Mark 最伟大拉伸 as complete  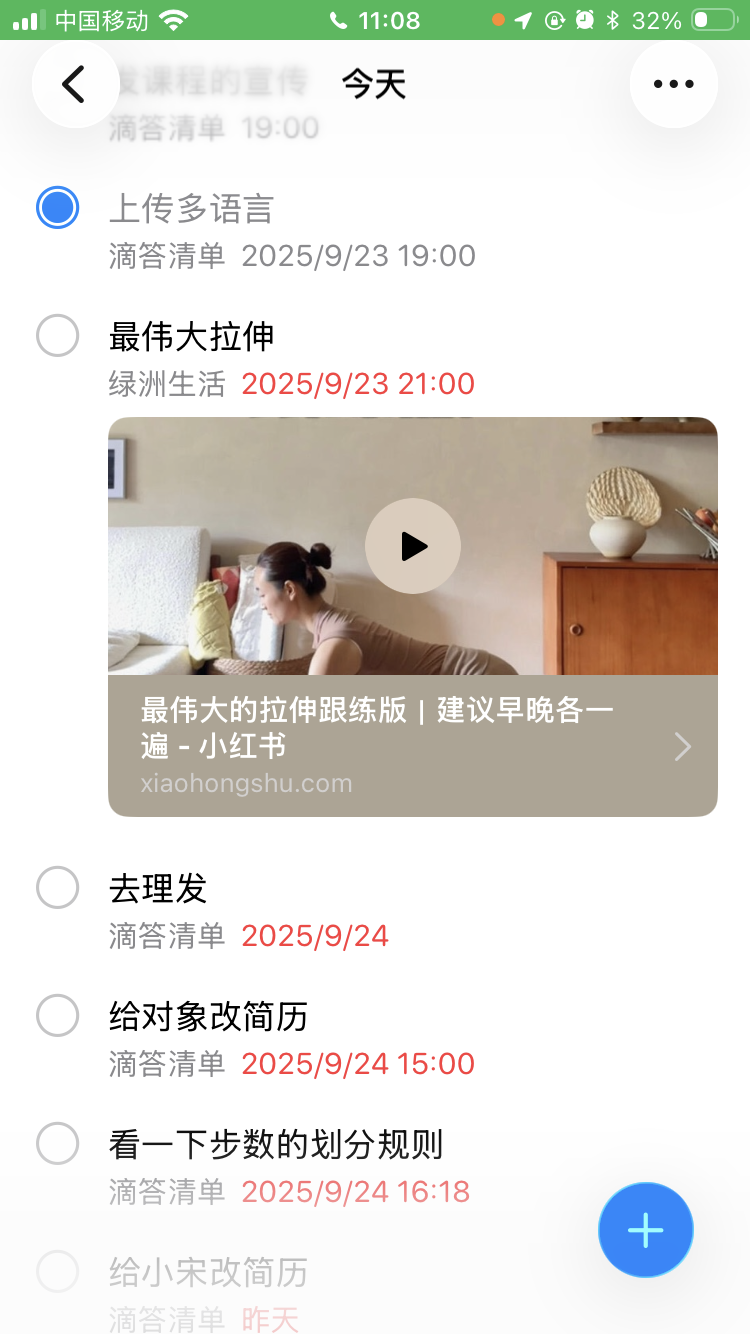click(x=57, y=336)
